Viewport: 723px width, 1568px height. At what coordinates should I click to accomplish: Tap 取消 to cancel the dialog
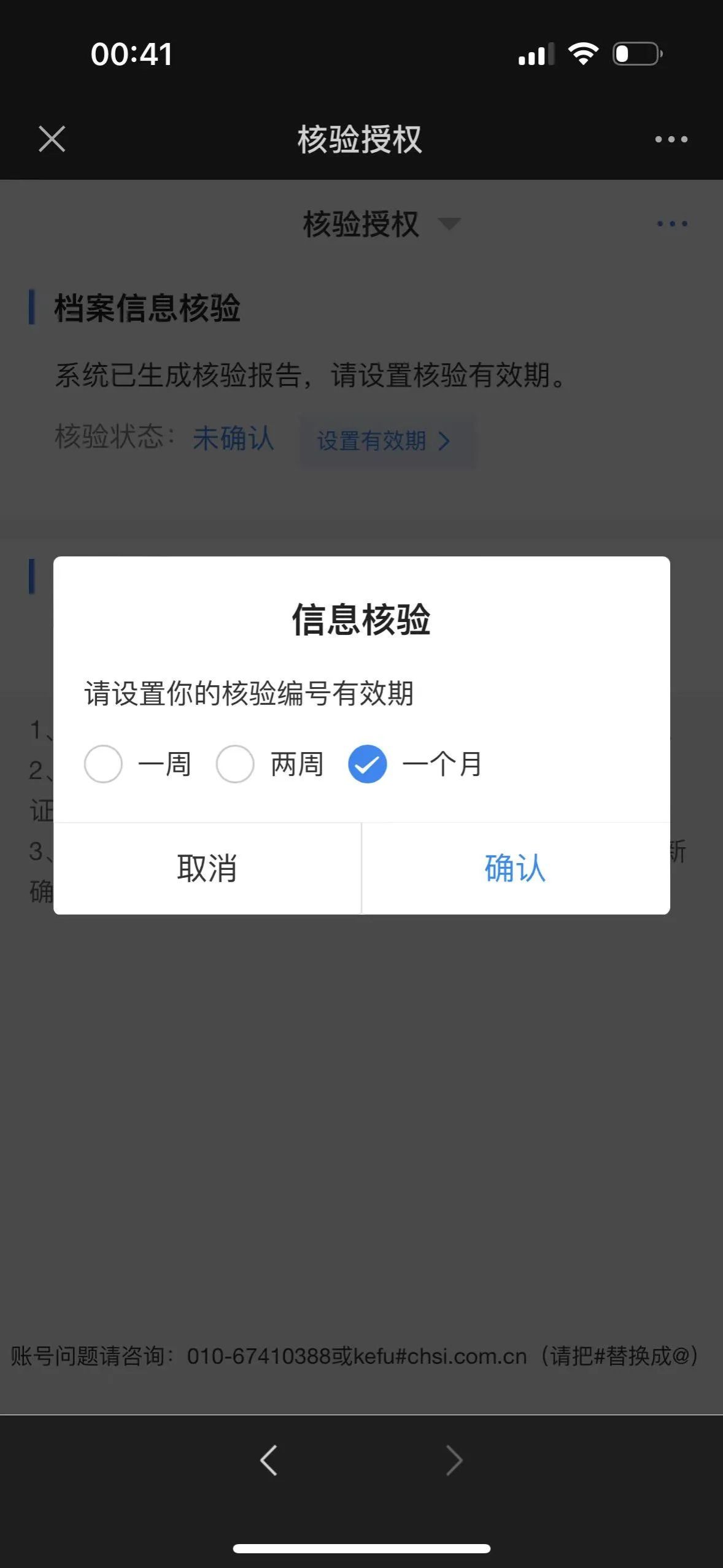click(x=207, y=868)
